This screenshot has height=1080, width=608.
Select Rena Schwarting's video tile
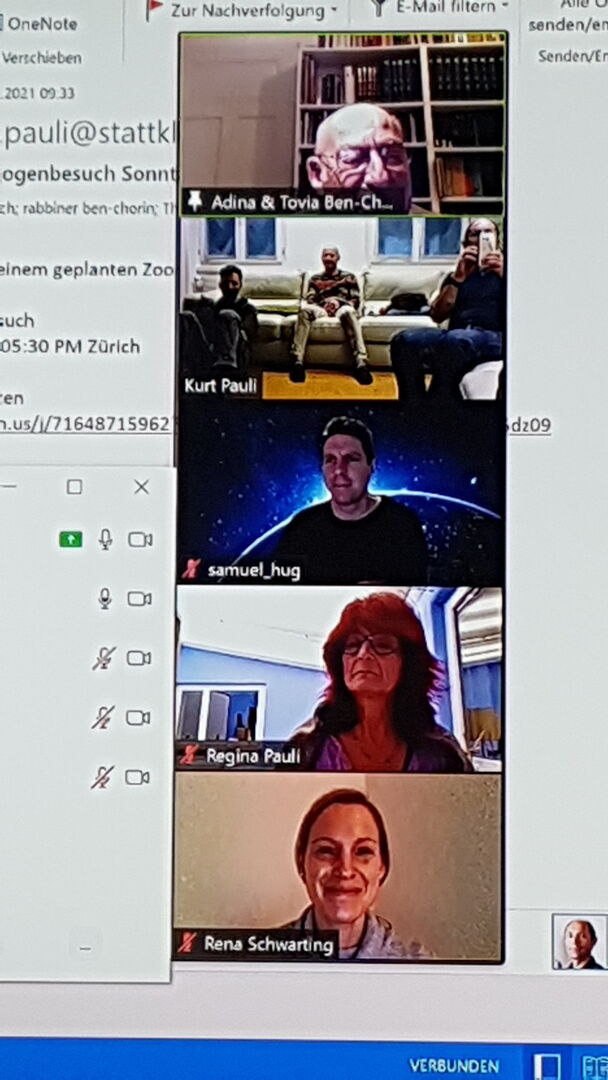tap(340, 866)
